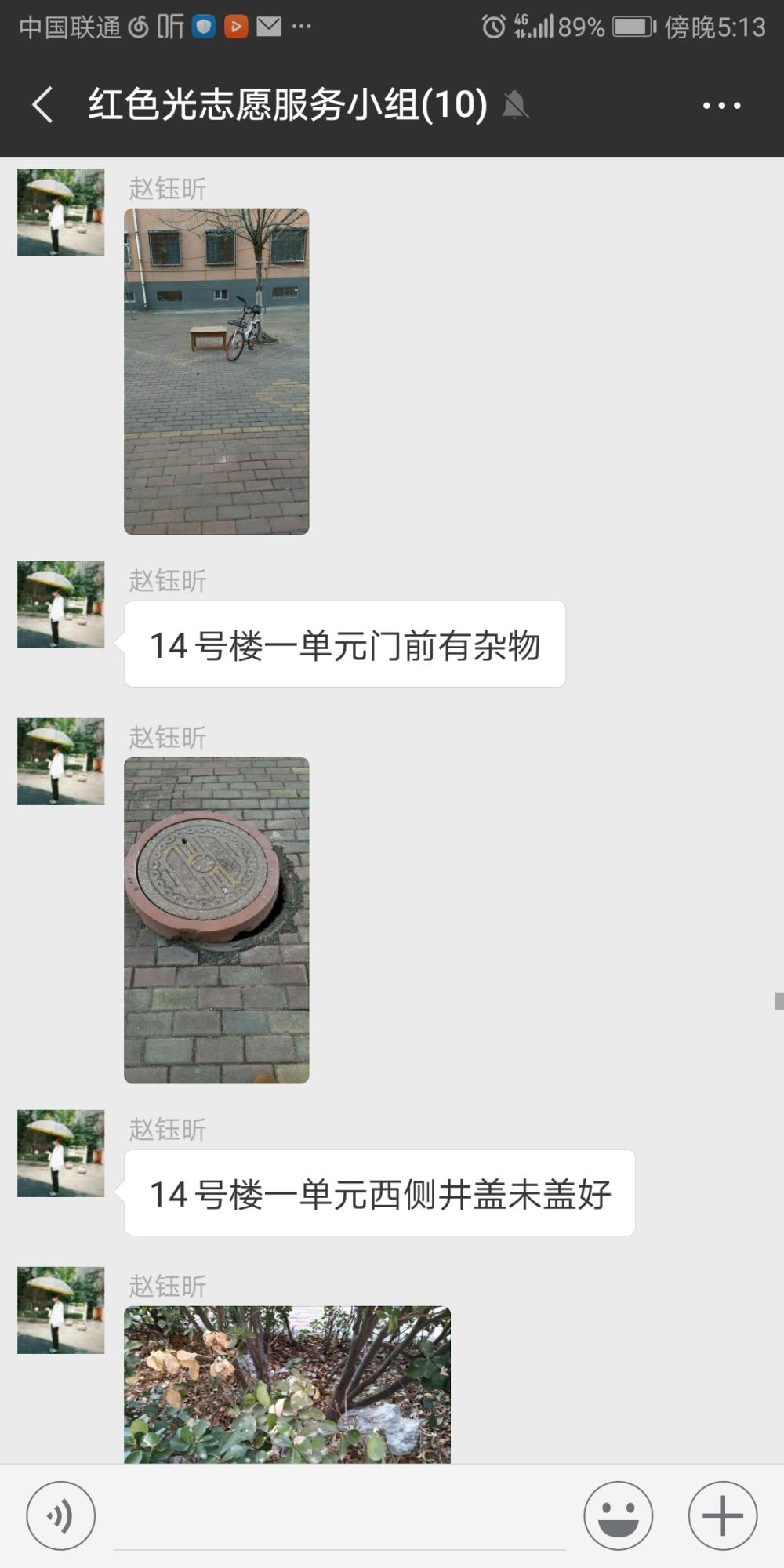
Task: Tap 赵钰昕's avatar beside the bicycle photo
Action: (61, 212)
